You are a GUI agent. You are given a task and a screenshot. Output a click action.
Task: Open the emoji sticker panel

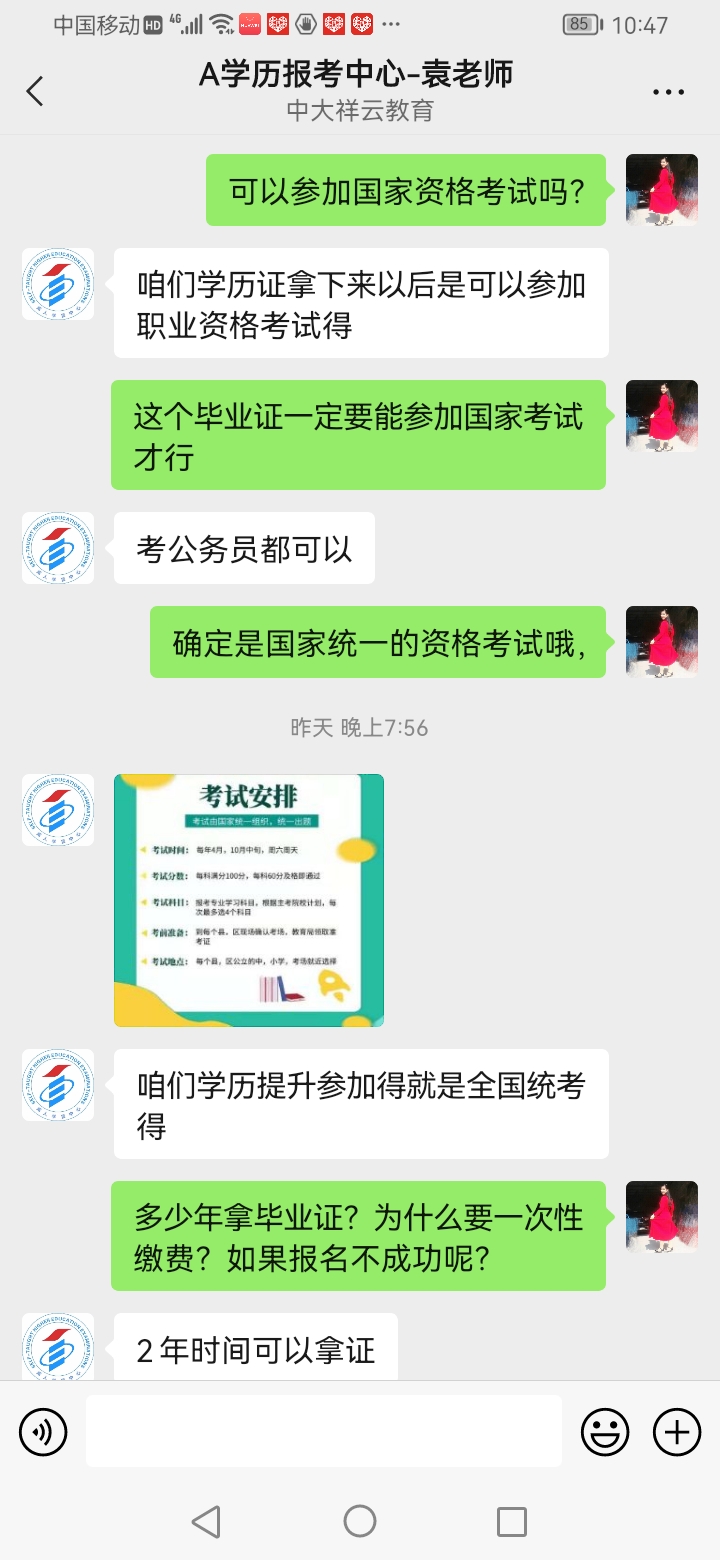point(605,1432)
